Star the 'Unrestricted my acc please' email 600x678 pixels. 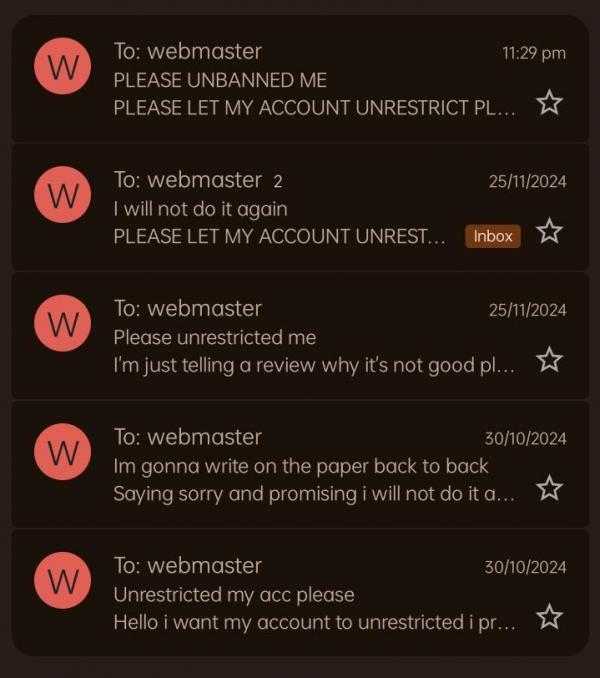(x=549, y=617)
